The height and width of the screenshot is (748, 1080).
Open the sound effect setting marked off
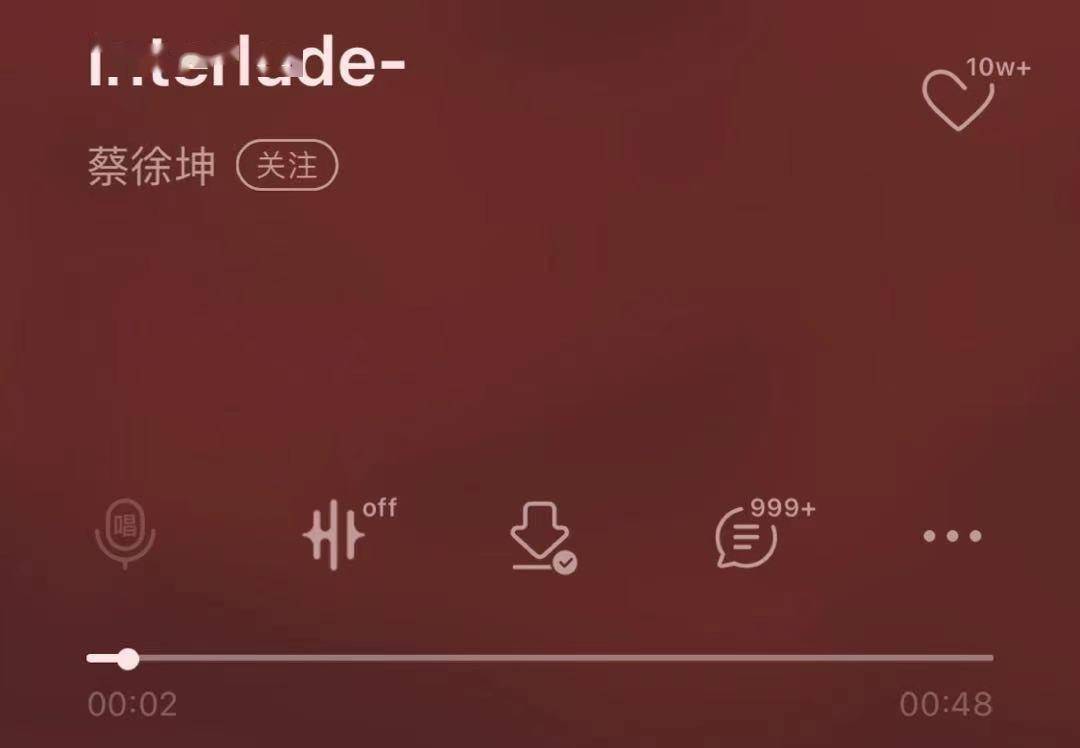(x=334, y=535)
